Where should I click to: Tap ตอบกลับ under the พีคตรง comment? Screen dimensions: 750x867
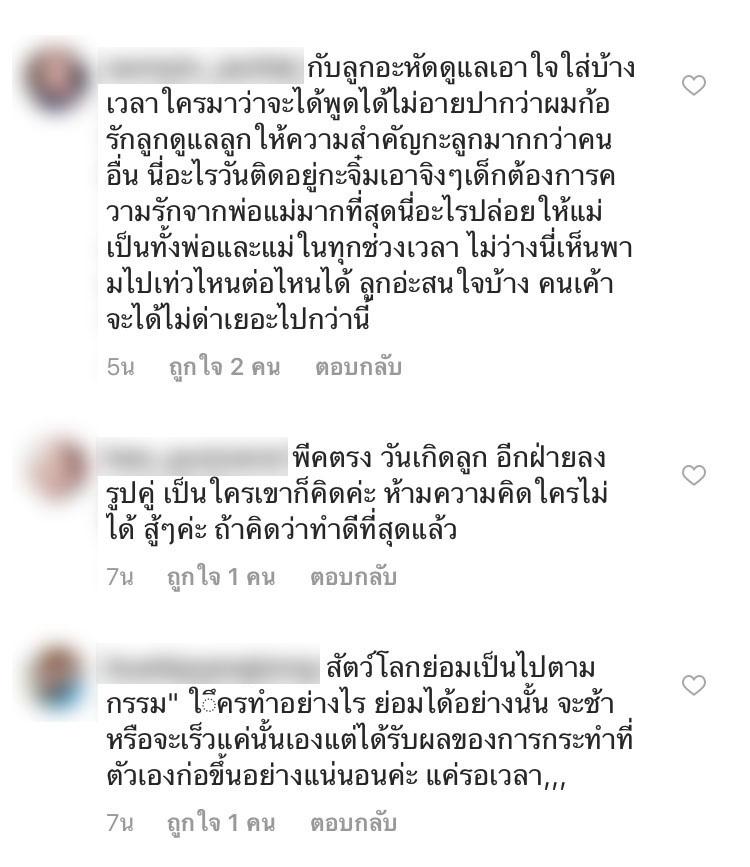[353, 577]
